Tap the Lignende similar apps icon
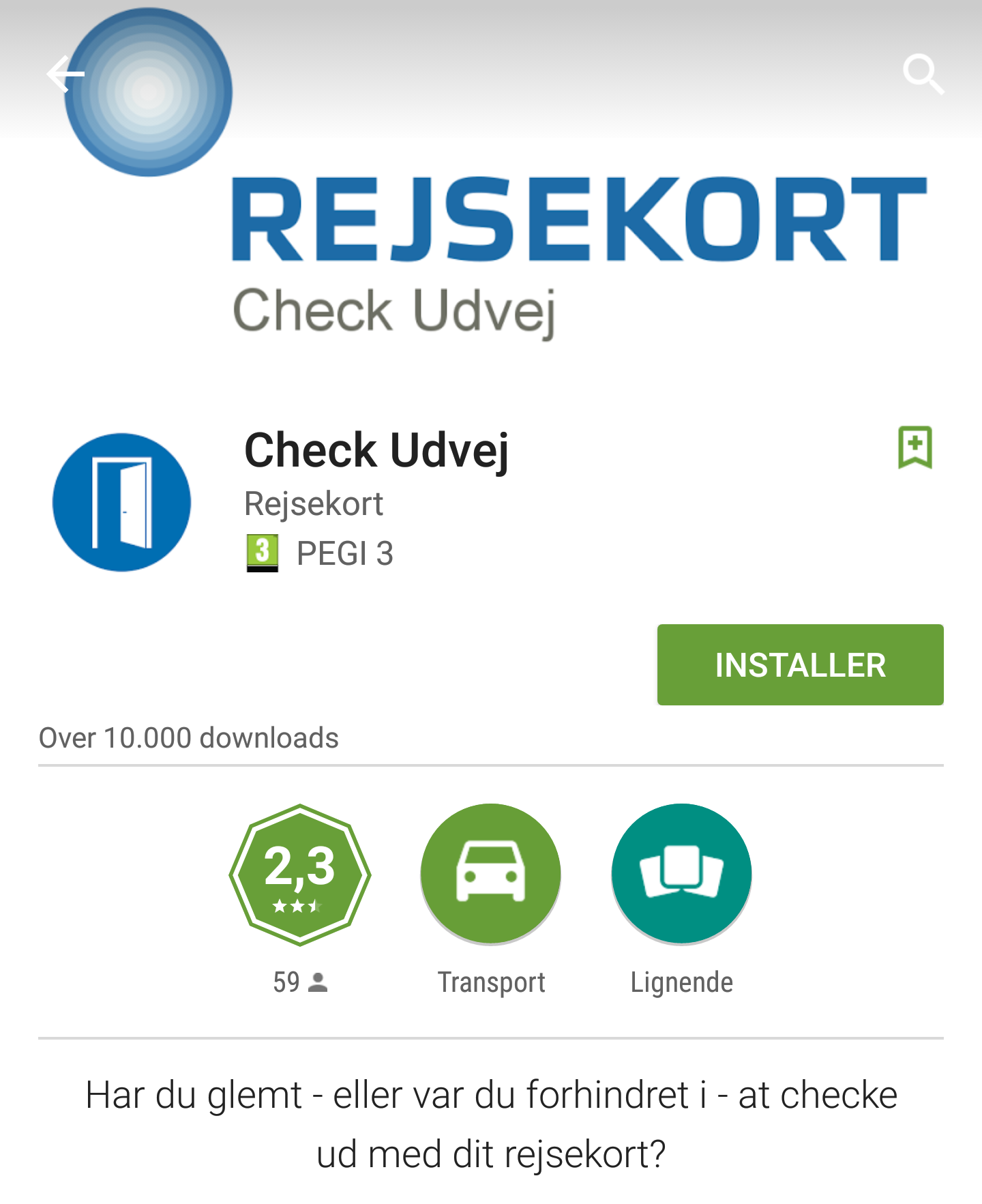 681,874
